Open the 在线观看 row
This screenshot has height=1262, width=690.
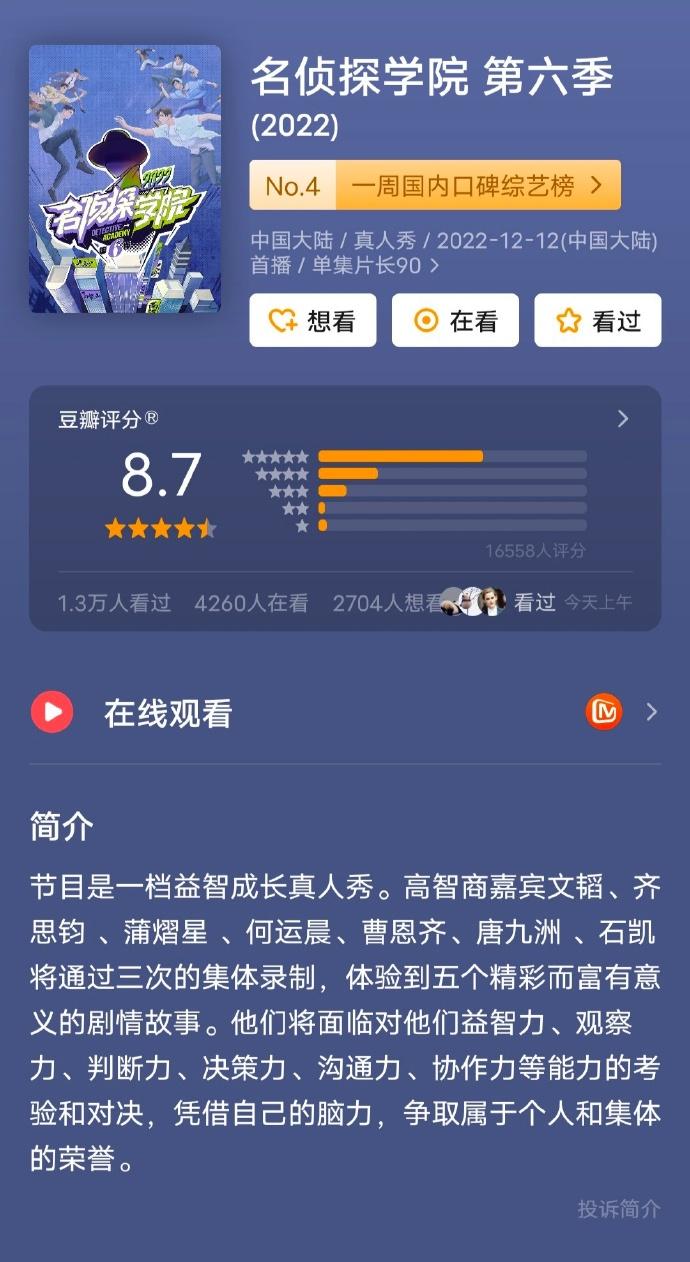pos(345,713)
